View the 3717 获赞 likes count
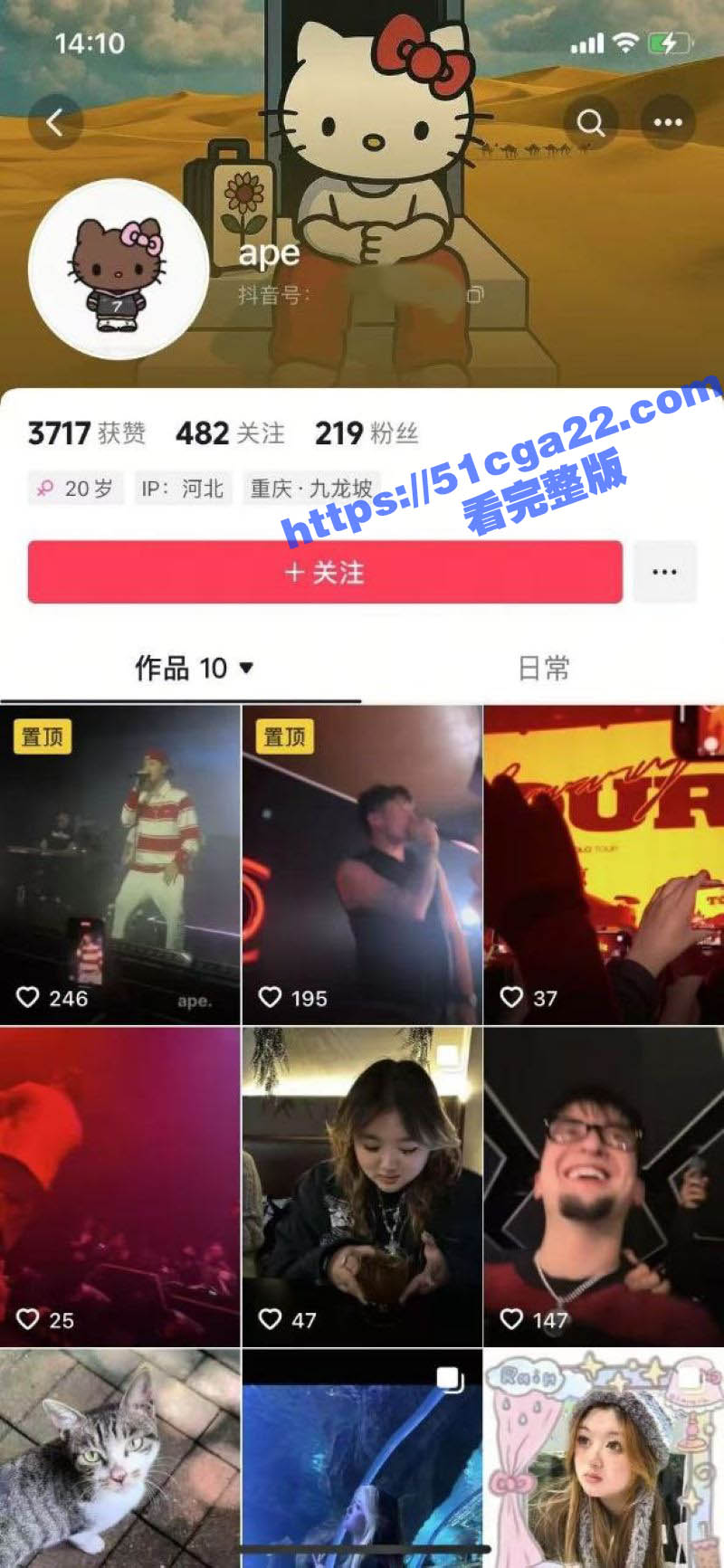This screenshot has height=1568, width=724. [86, 433]
